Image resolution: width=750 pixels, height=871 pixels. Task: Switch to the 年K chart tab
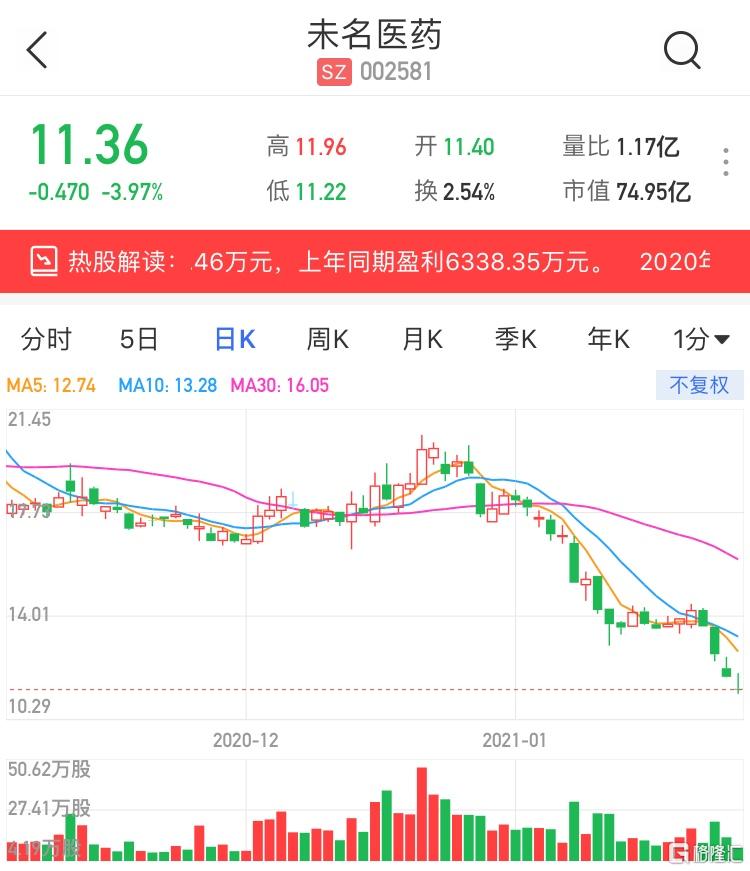(608, 340)
